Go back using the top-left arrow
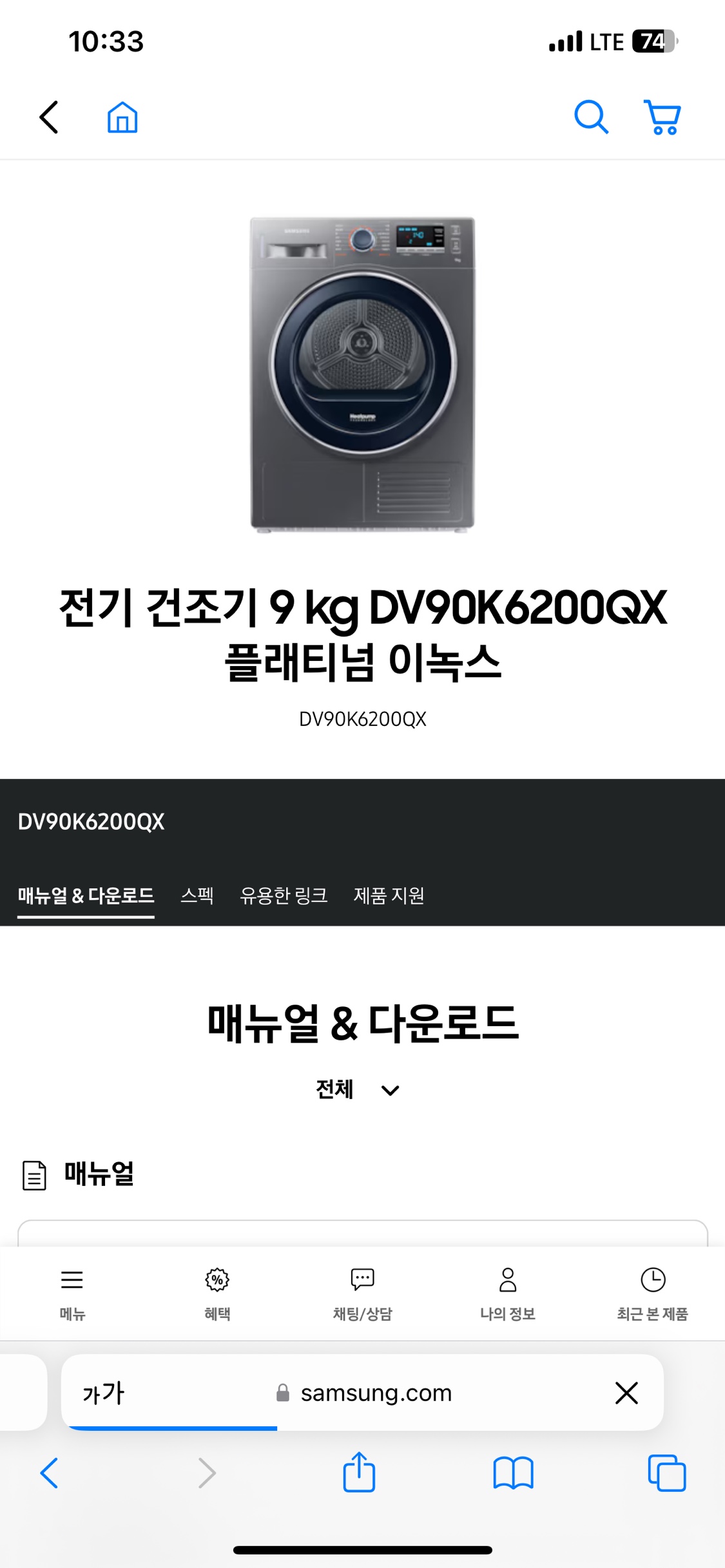This screenshot has width=725, height=1568. [49, 117]
